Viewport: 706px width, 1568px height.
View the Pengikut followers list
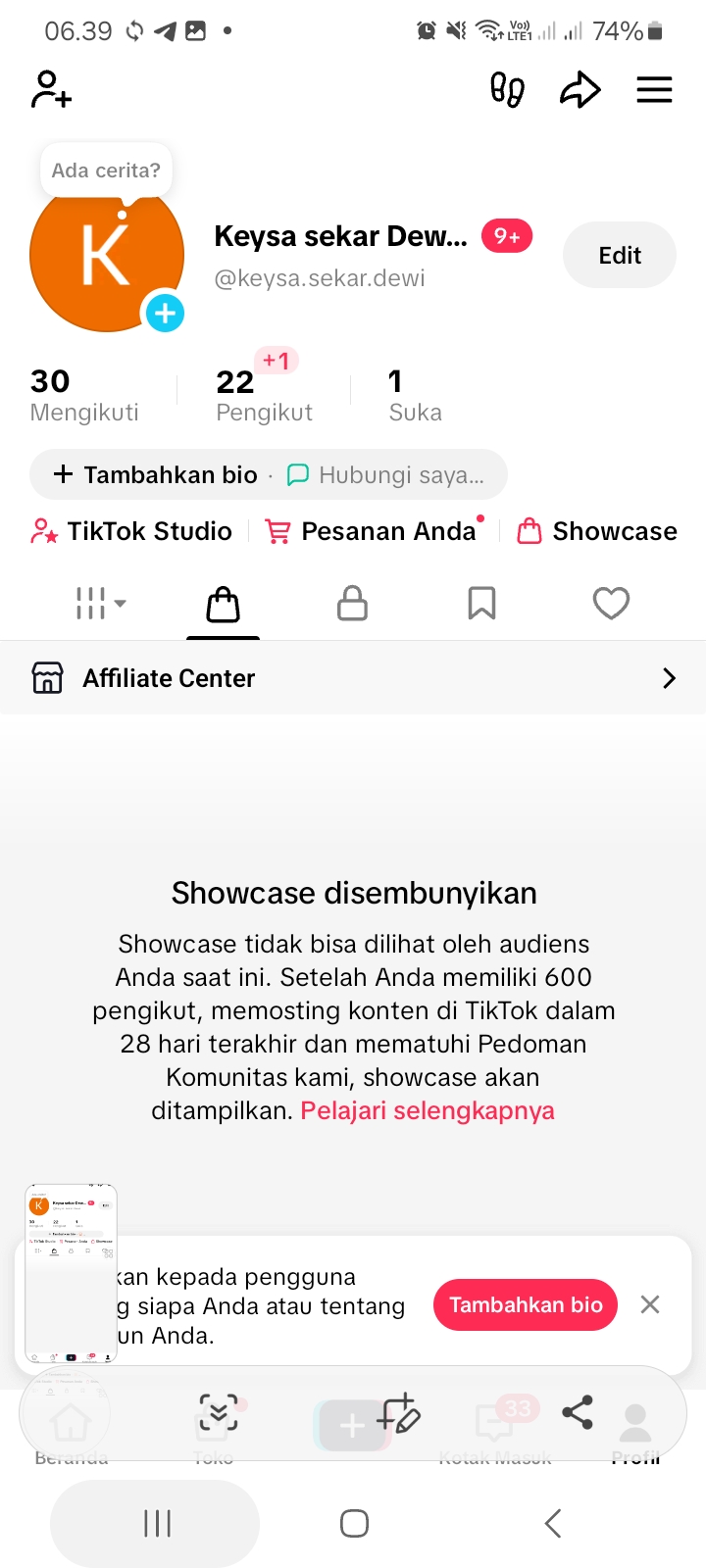pyautogui.click(x=264, y=395)
